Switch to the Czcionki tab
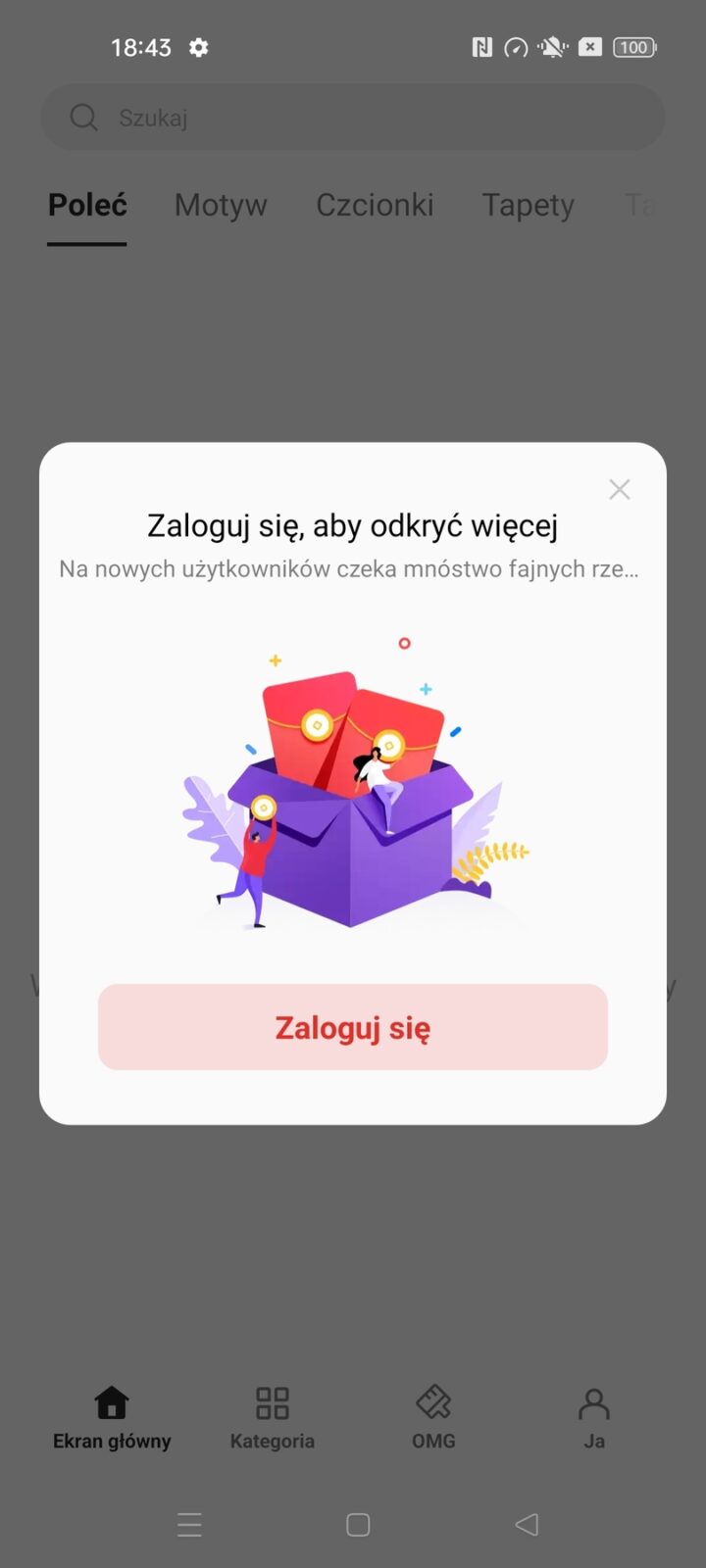The height and width of the screenshot is (1568, 706). pyautogui.click(x=375, y=205)
